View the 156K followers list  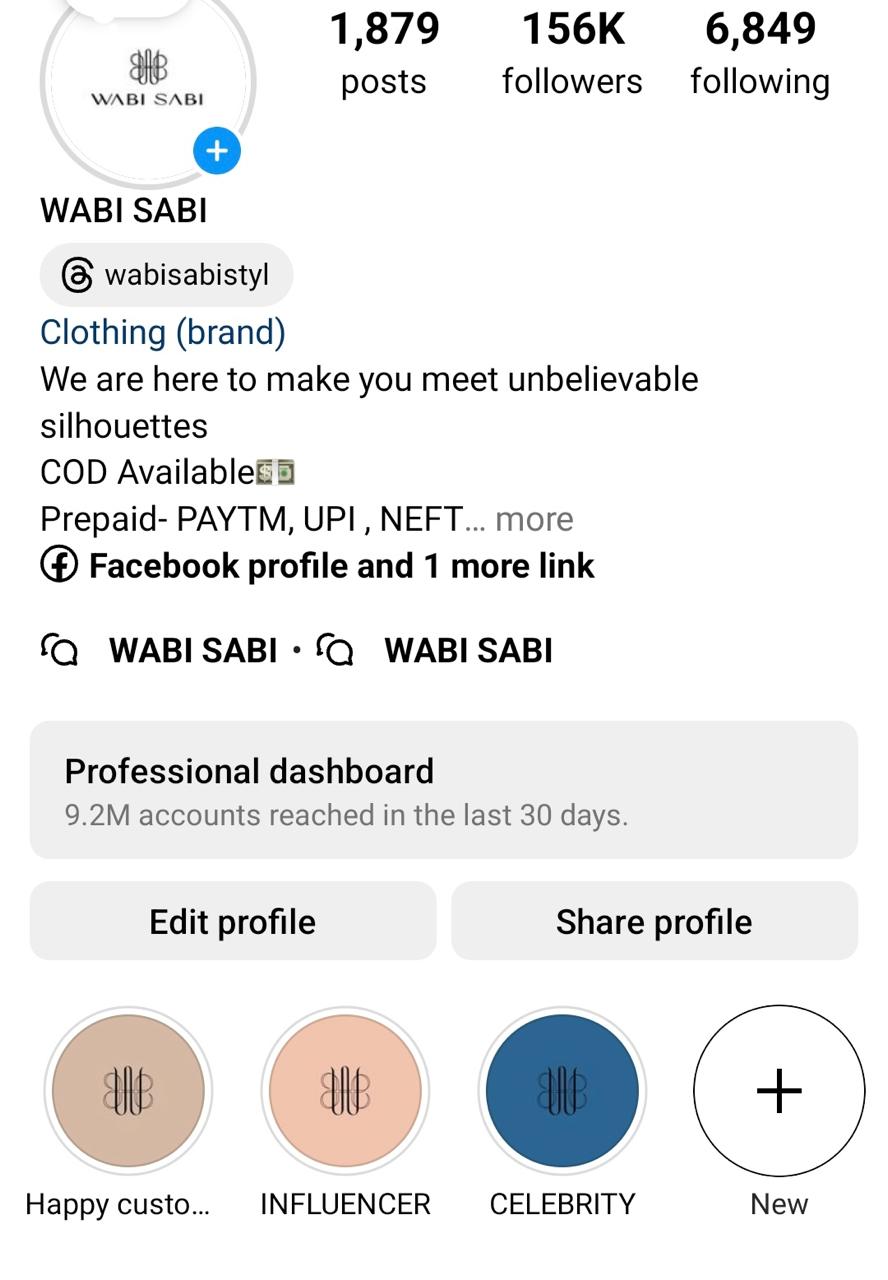(572, 54)
